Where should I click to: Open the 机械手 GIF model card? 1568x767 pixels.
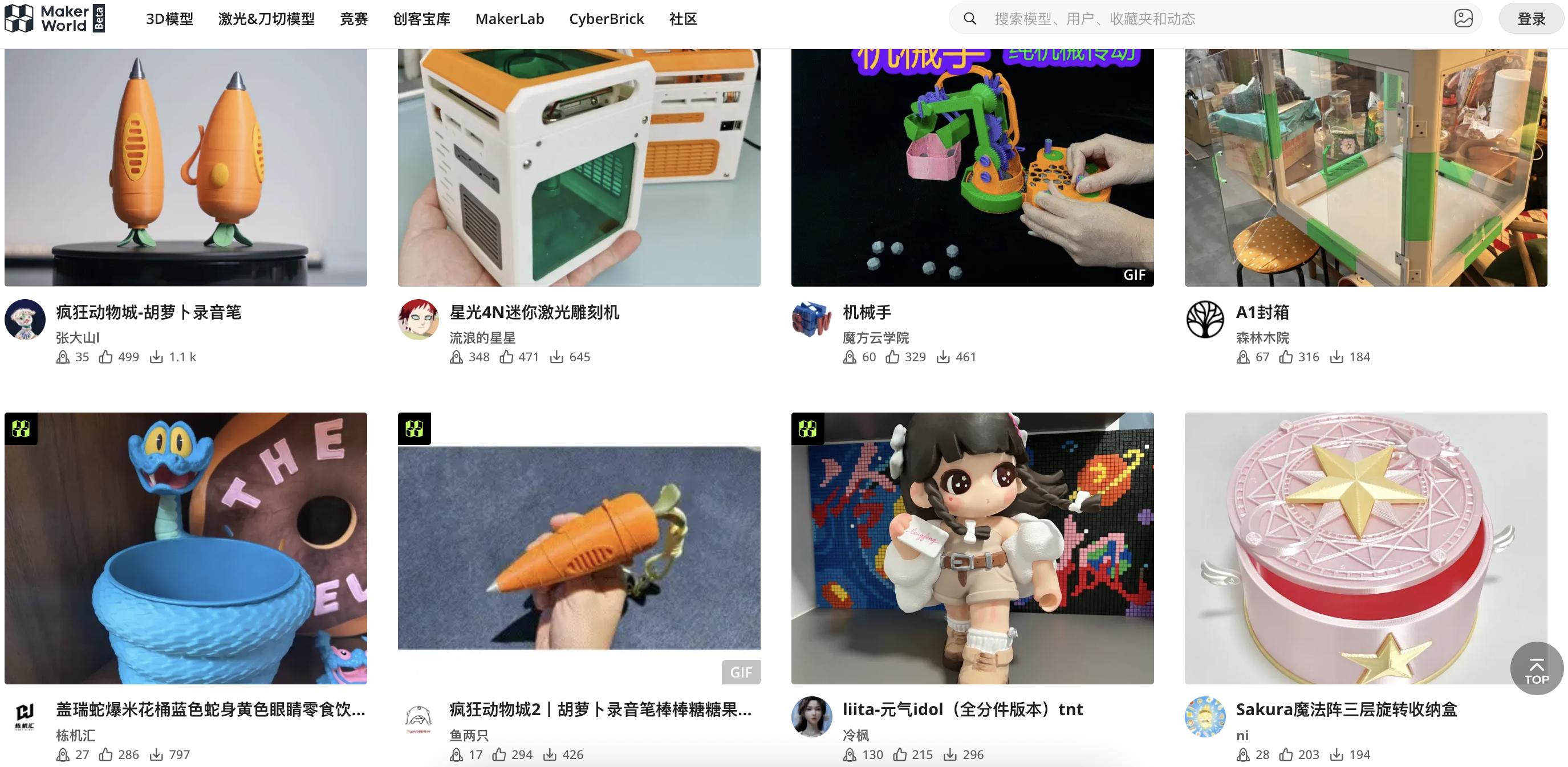point(972,168)
